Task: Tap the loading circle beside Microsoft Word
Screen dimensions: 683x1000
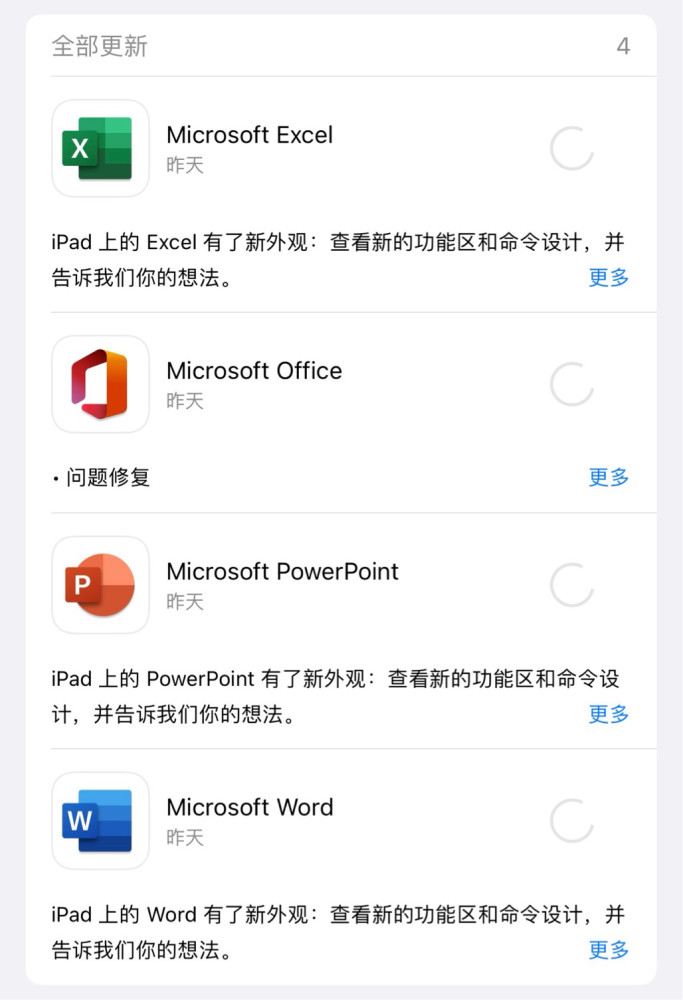Action: click(572, 821)
